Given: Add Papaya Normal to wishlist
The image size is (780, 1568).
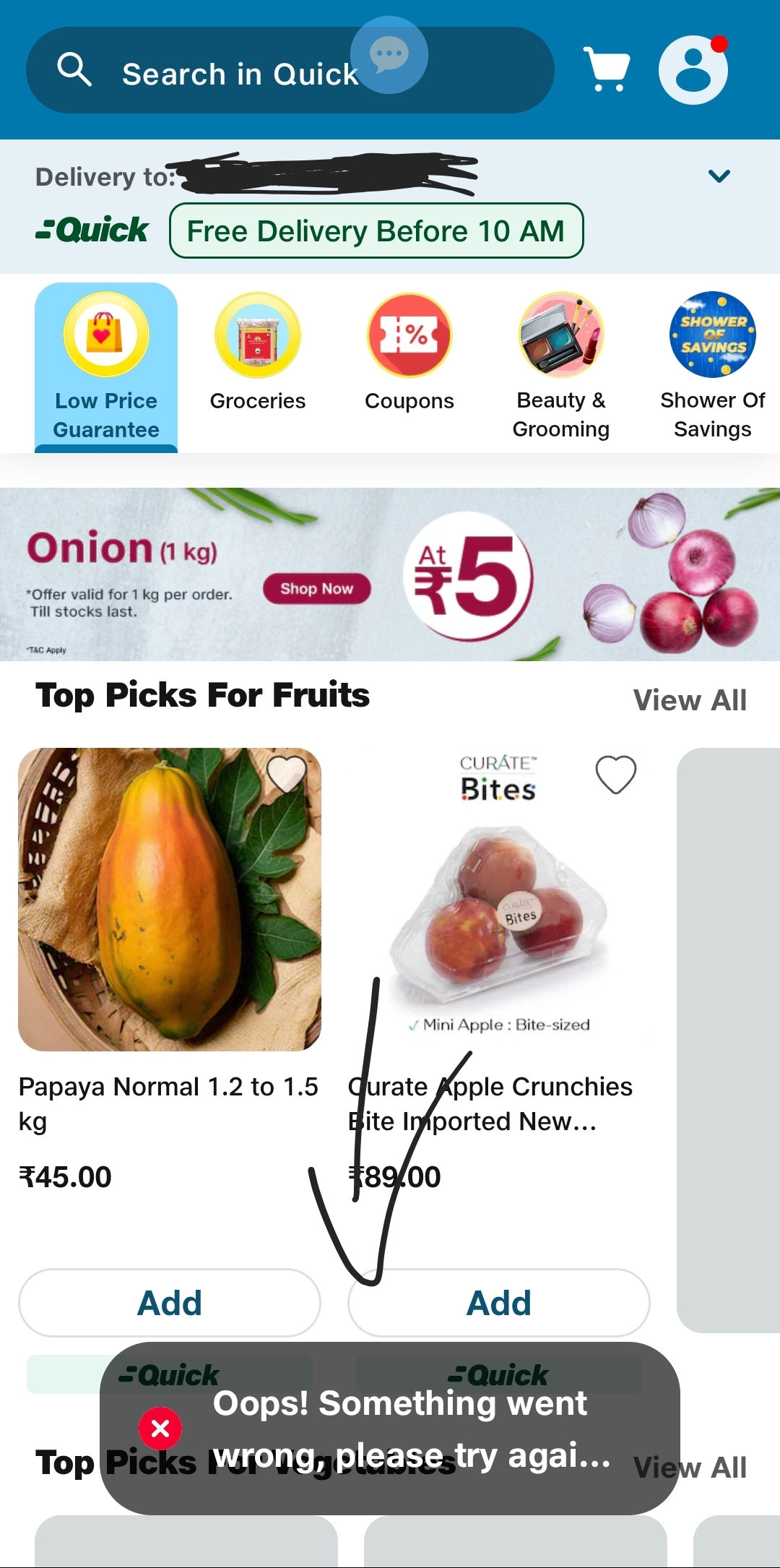Looking at the screenshot, I should coord(287,774).
